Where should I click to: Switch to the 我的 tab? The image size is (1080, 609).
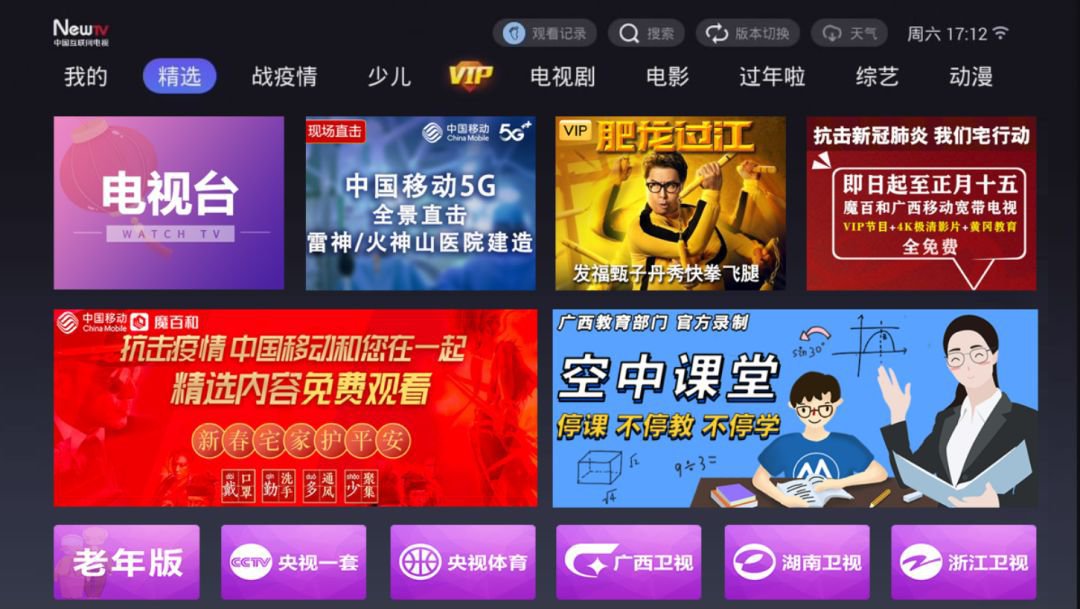[x=86, y=77]
